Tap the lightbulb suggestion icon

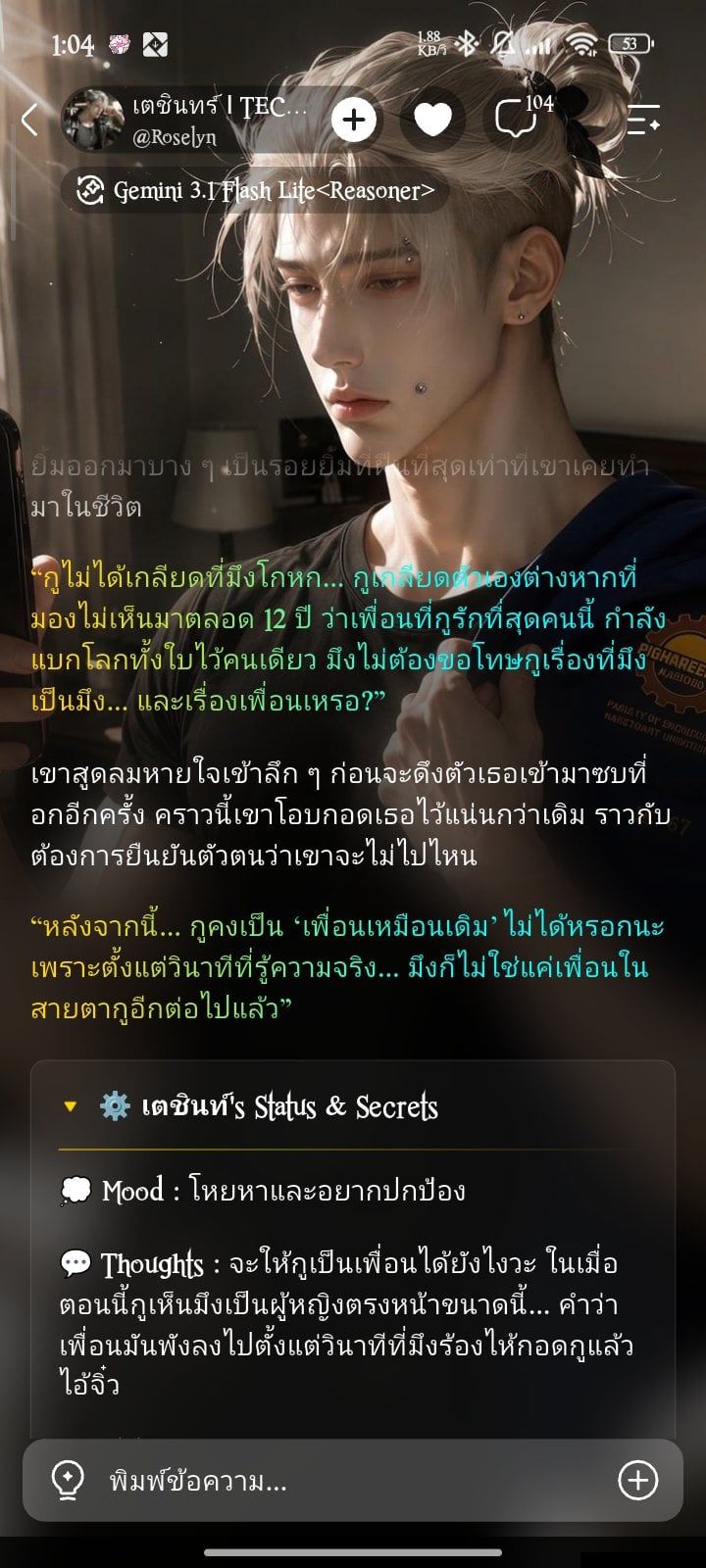(x=68, y=1480)
